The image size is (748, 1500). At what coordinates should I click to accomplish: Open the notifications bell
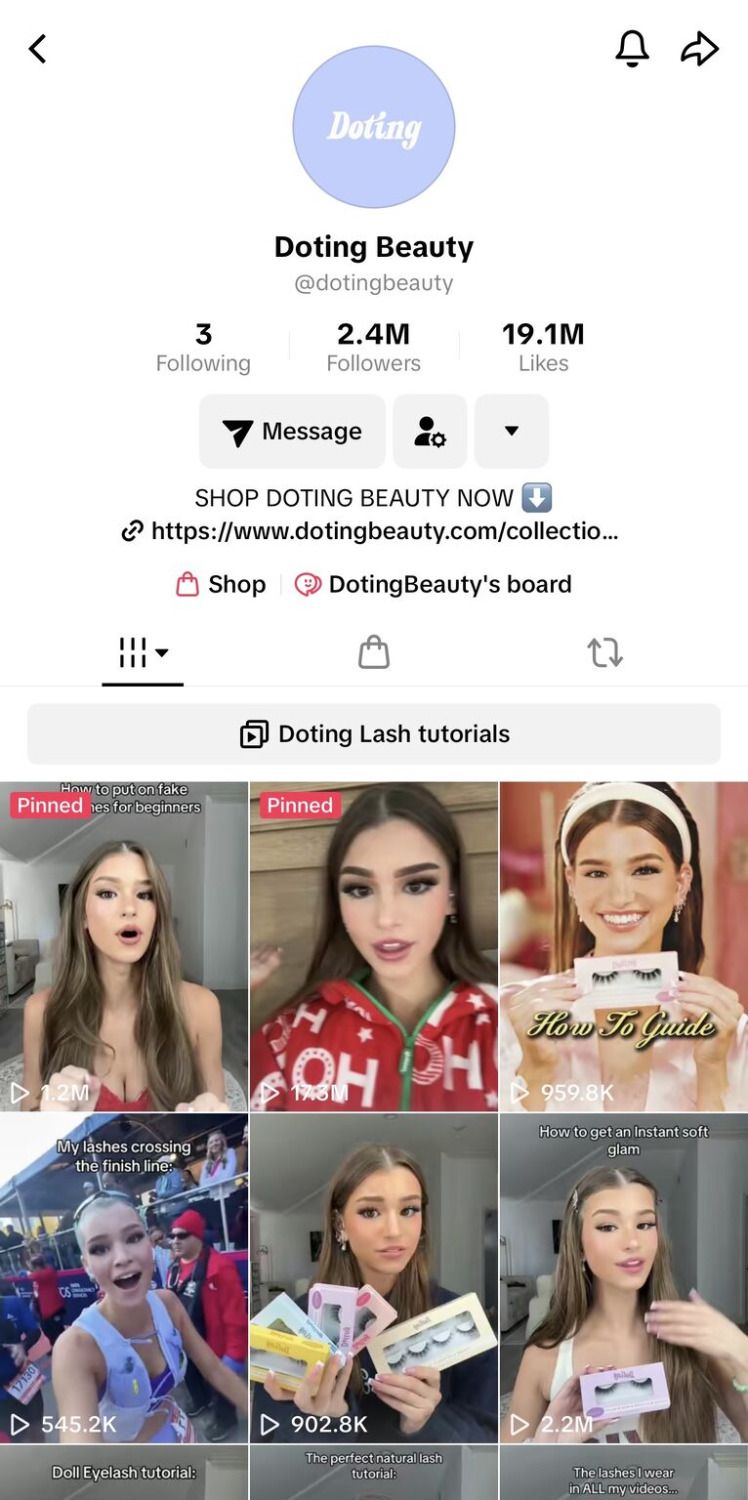pos(632,48)
